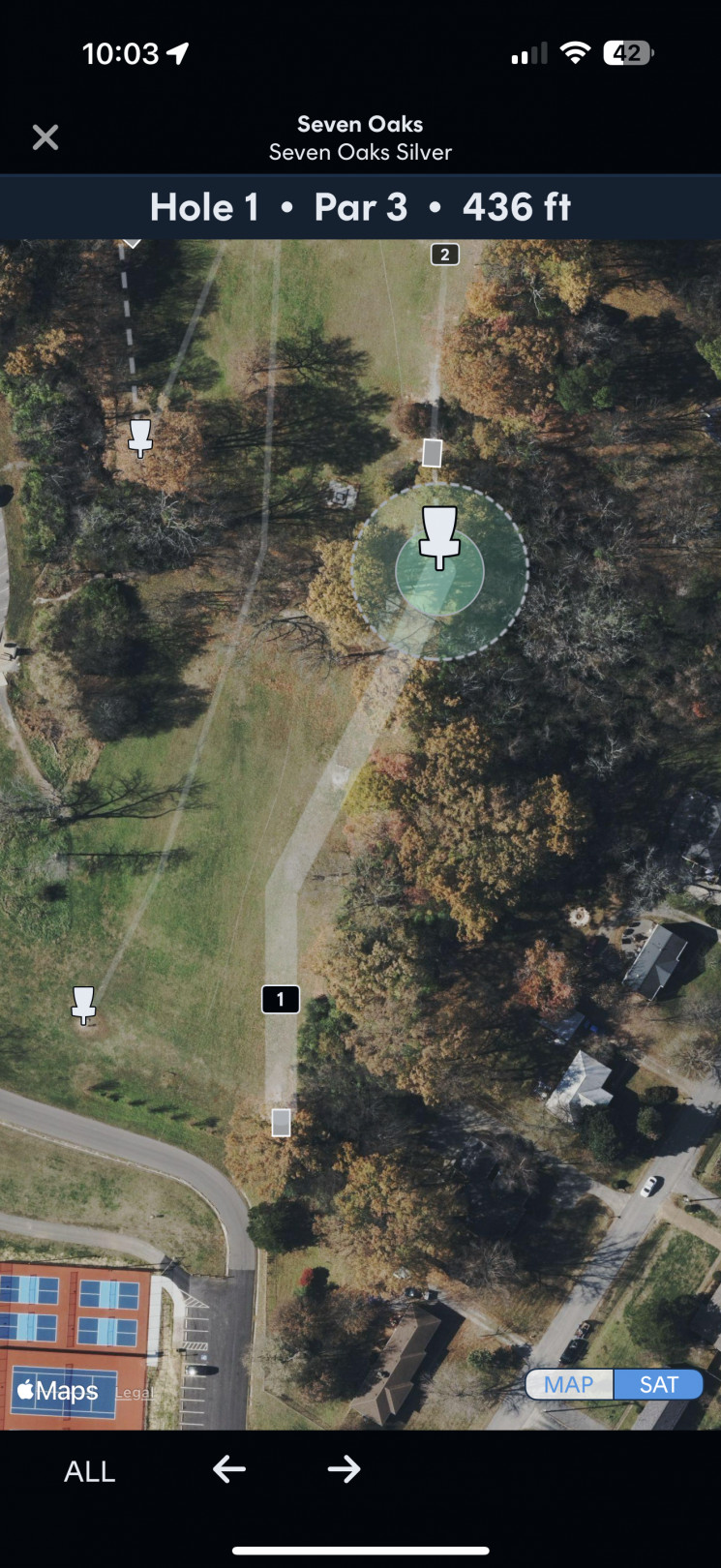The width and height of the screenshot is (721, 1568).
Task: Open the Apple Maps Legal link
Action: [x=135, y=1393]
